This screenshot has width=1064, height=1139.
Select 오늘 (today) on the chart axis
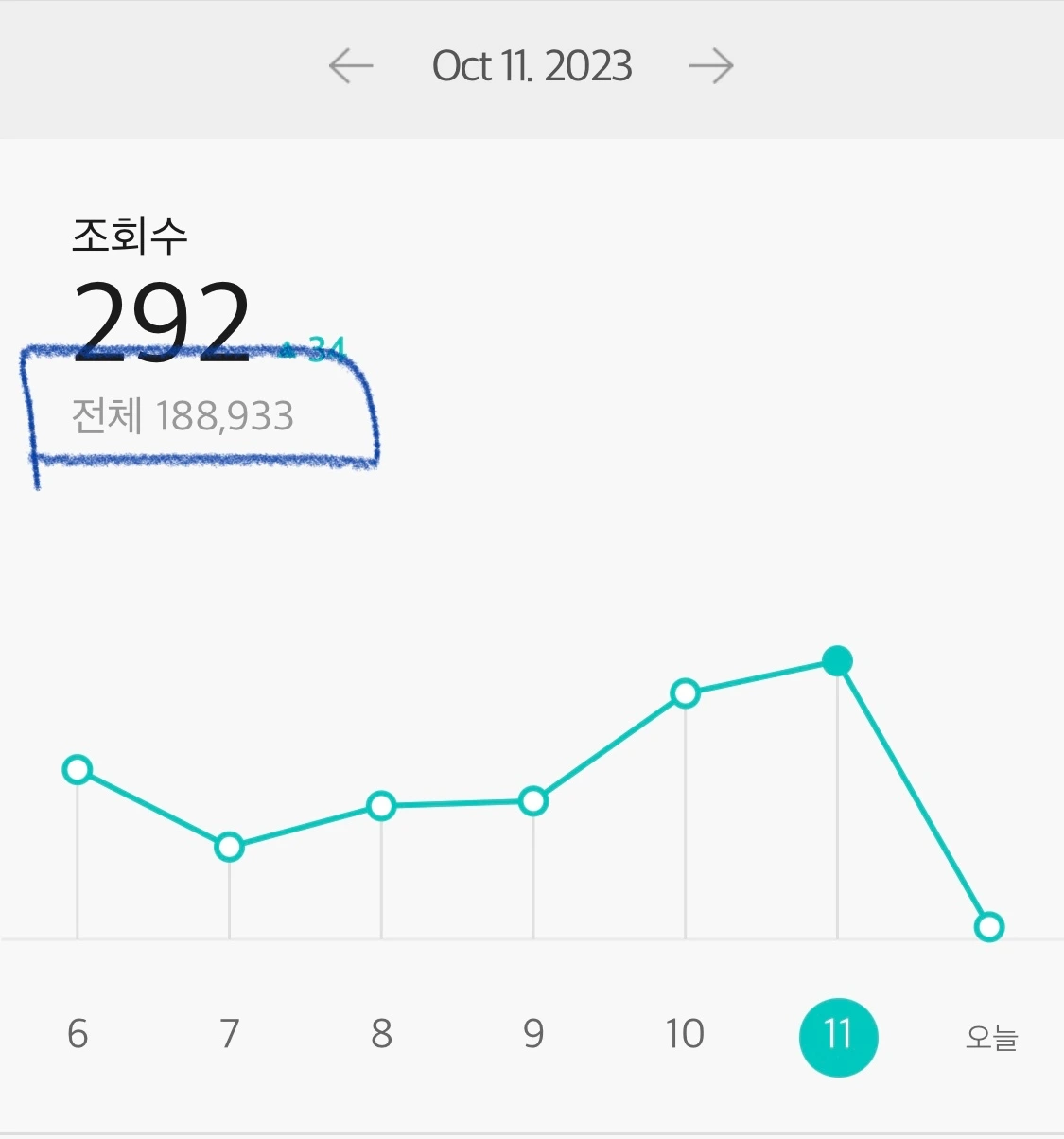coord(991,1037)
